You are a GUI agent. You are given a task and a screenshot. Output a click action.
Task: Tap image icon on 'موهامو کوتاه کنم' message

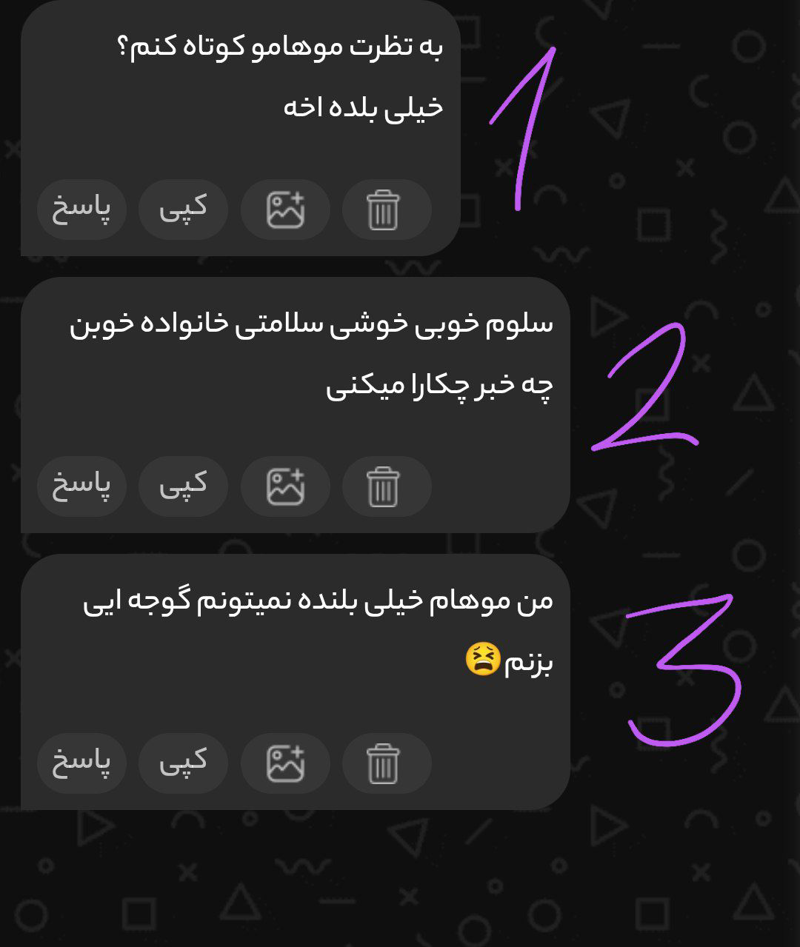coord(285,210)
